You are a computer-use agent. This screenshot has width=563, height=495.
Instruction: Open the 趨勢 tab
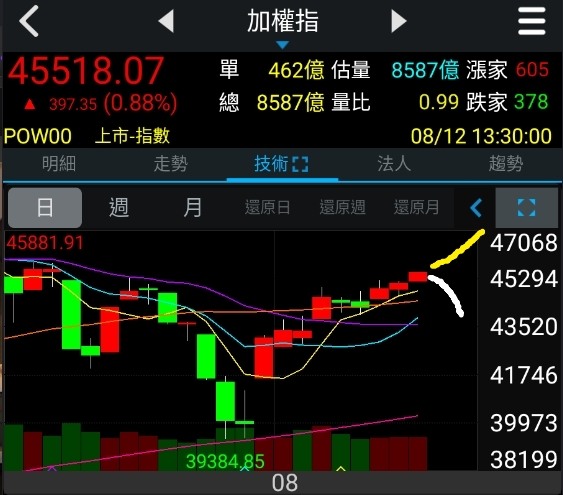(x=506, y=164)
